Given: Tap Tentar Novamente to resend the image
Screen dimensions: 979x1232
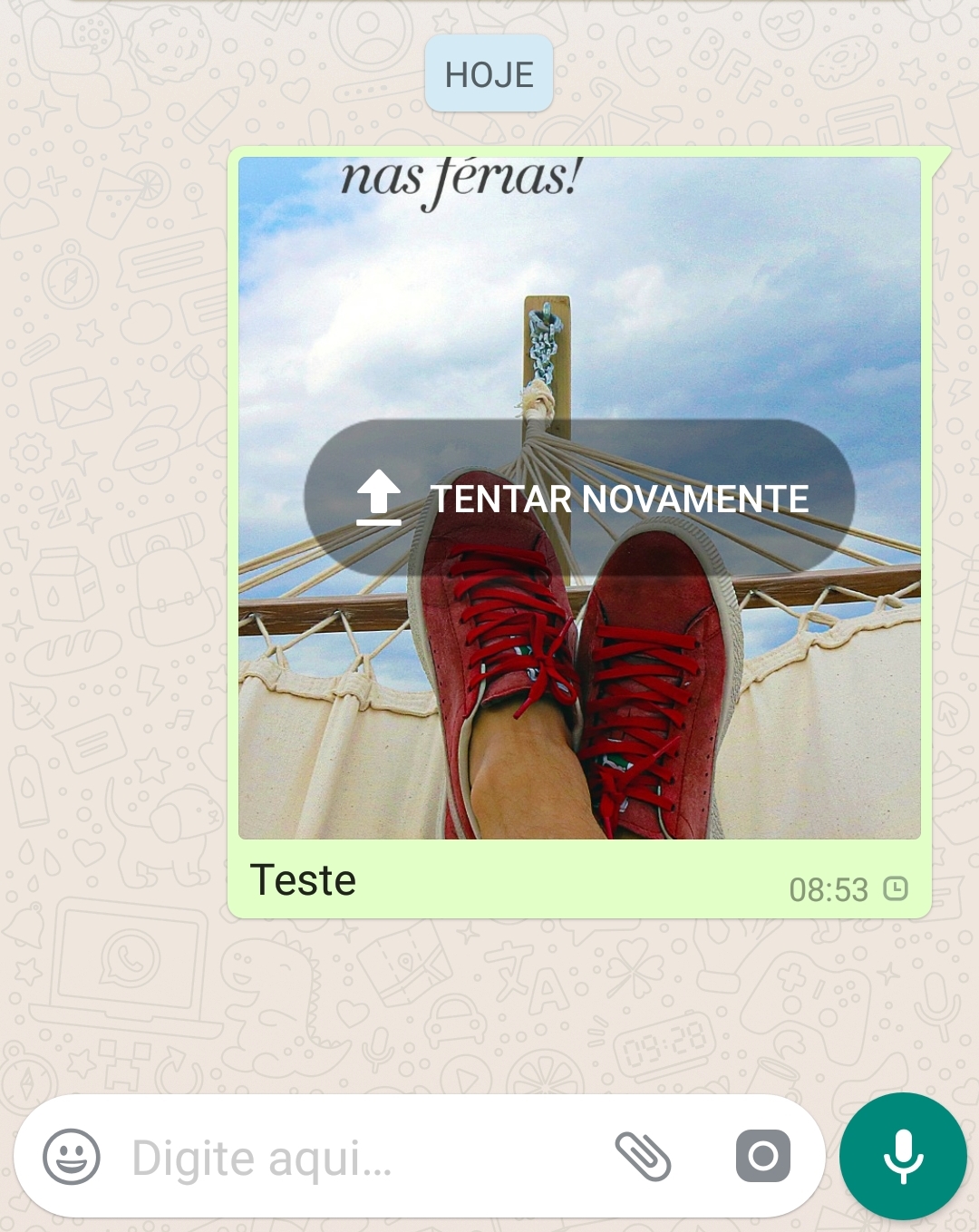Looking at the screenshot, I should (580, 498).
